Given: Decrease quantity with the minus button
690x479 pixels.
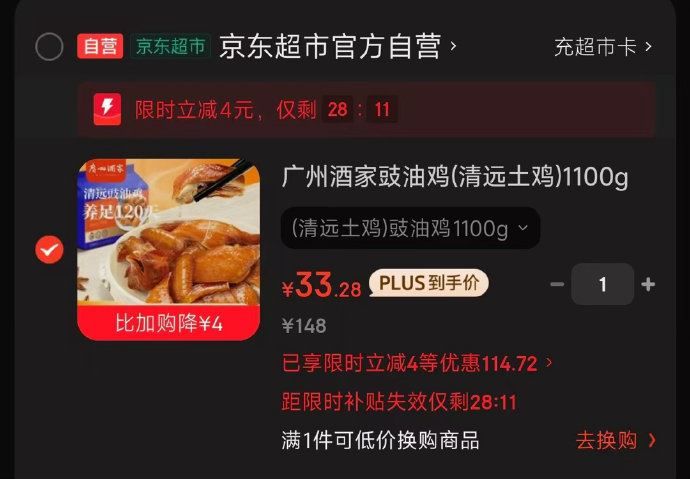Looking at the screenshot, I should click(x=557, y=285).
